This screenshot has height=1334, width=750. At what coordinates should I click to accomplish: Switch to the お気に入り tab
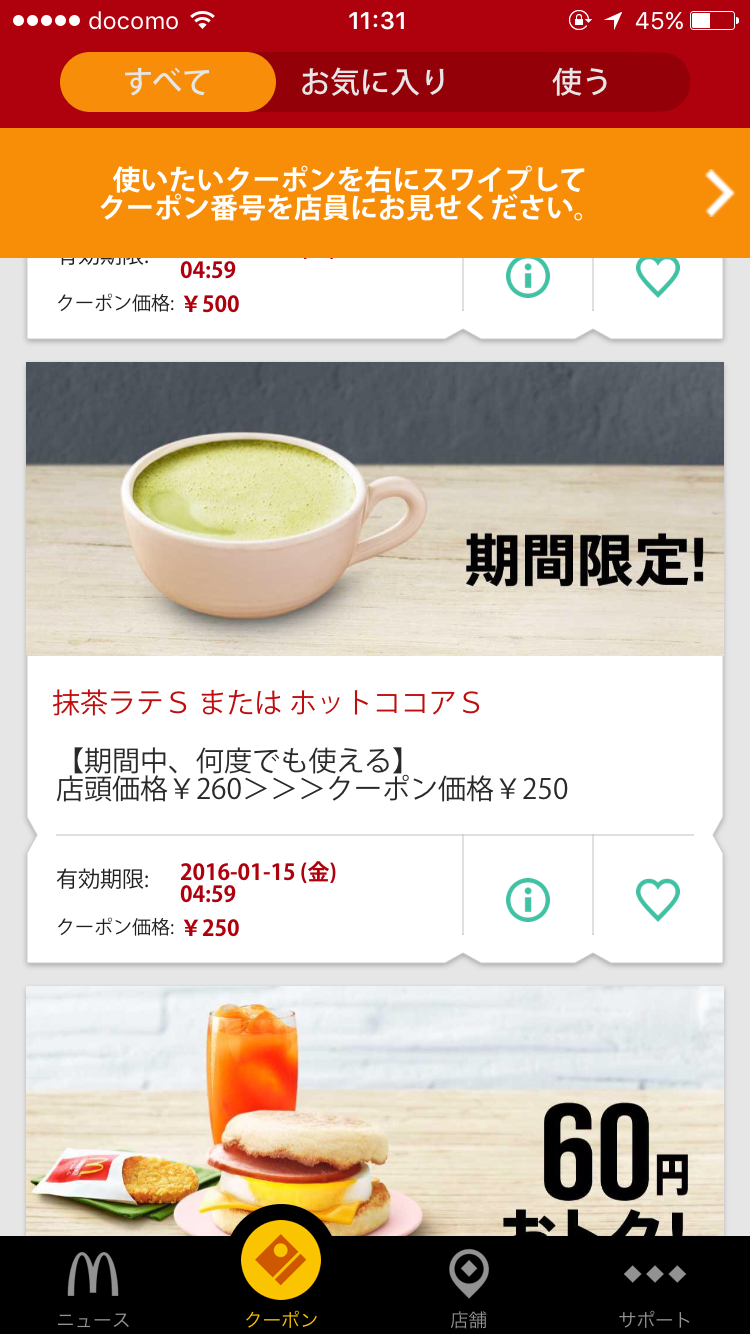[374, 82]
